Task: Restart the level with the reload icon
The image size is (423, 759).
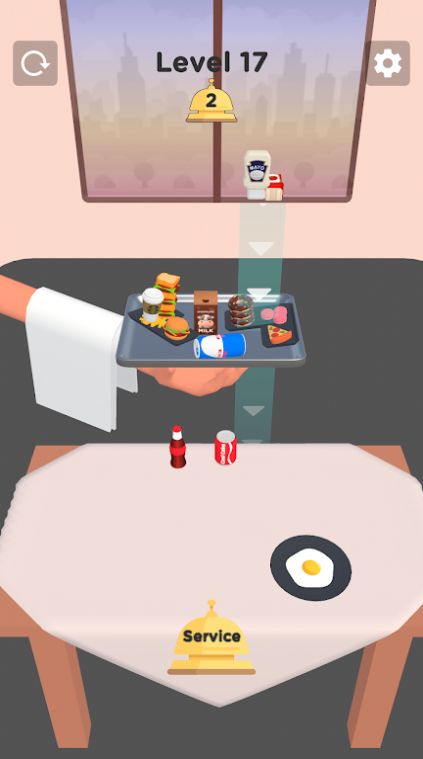Action: (x=35, y=63)
